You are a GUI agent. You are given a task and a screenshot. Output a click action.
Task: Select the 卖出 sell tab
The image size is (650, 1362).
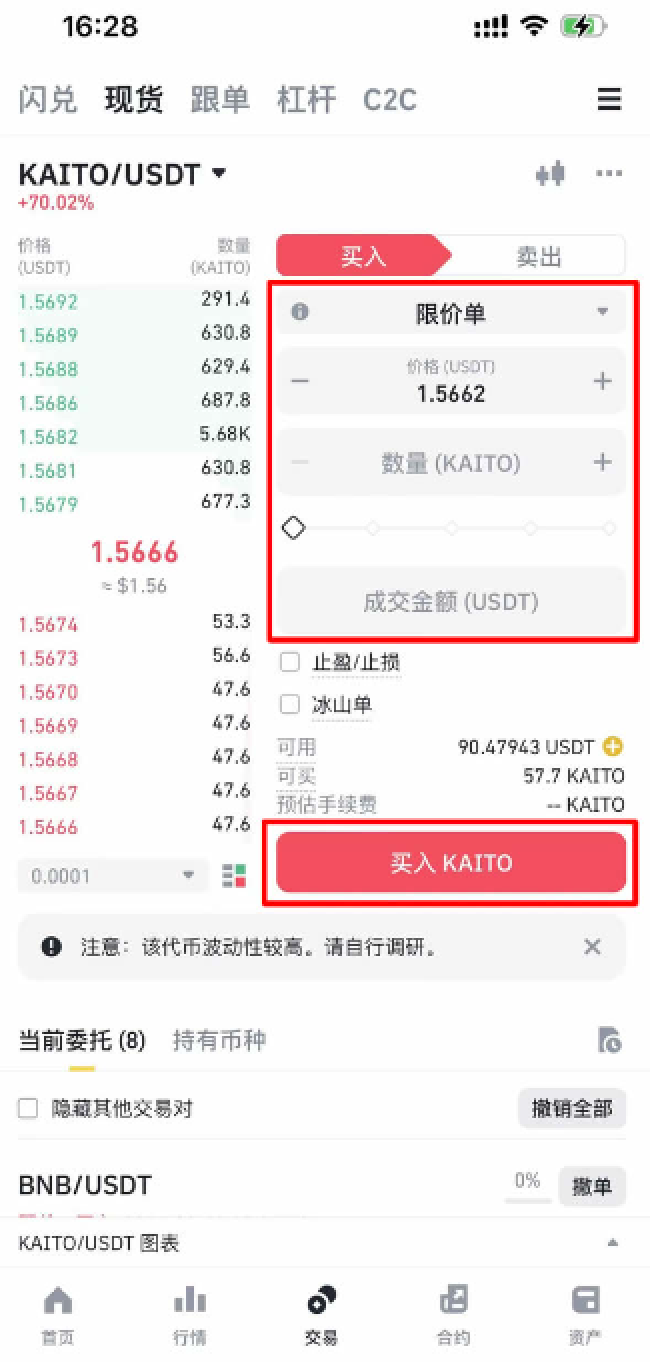pos(538,256)
